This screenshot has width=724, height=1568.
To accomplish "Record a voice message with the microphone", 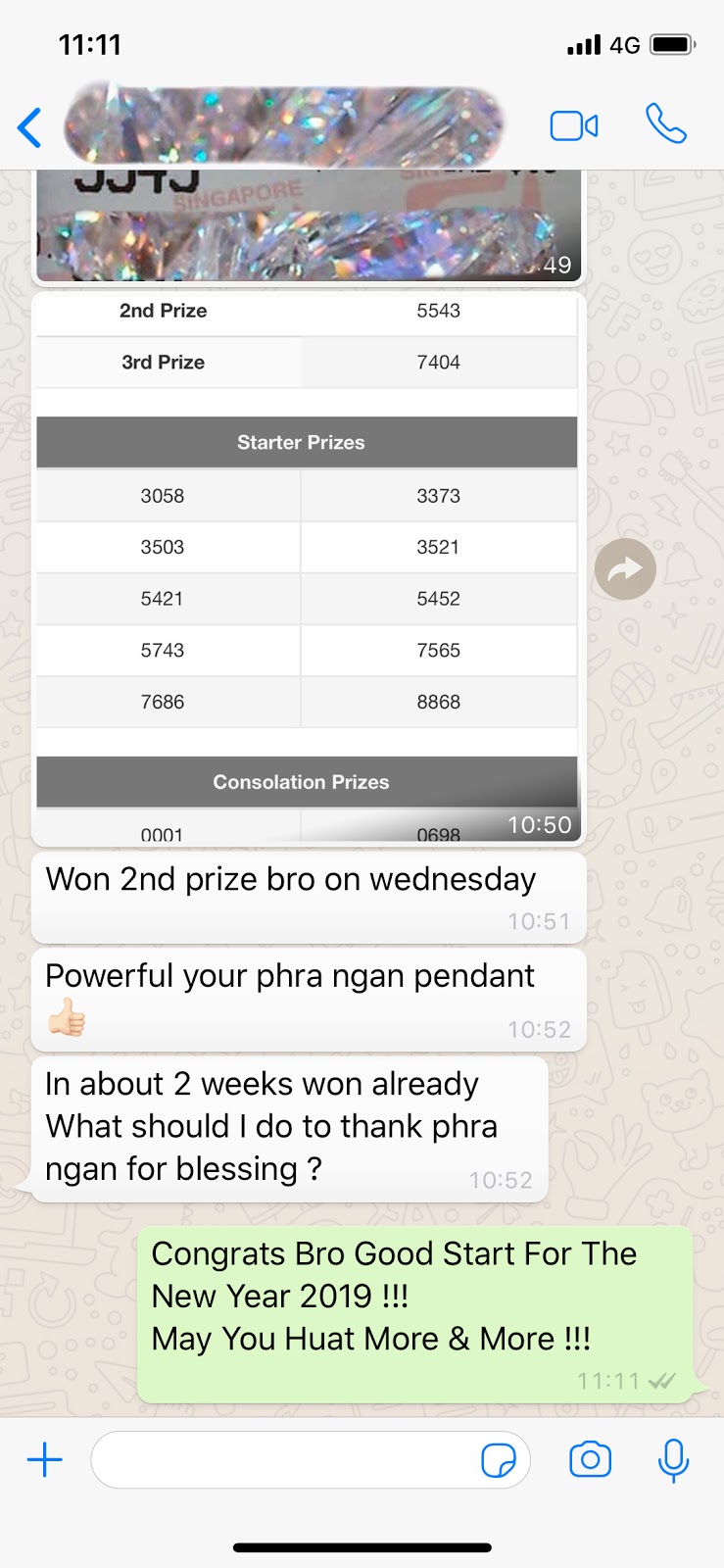I will pos(673,1460).
